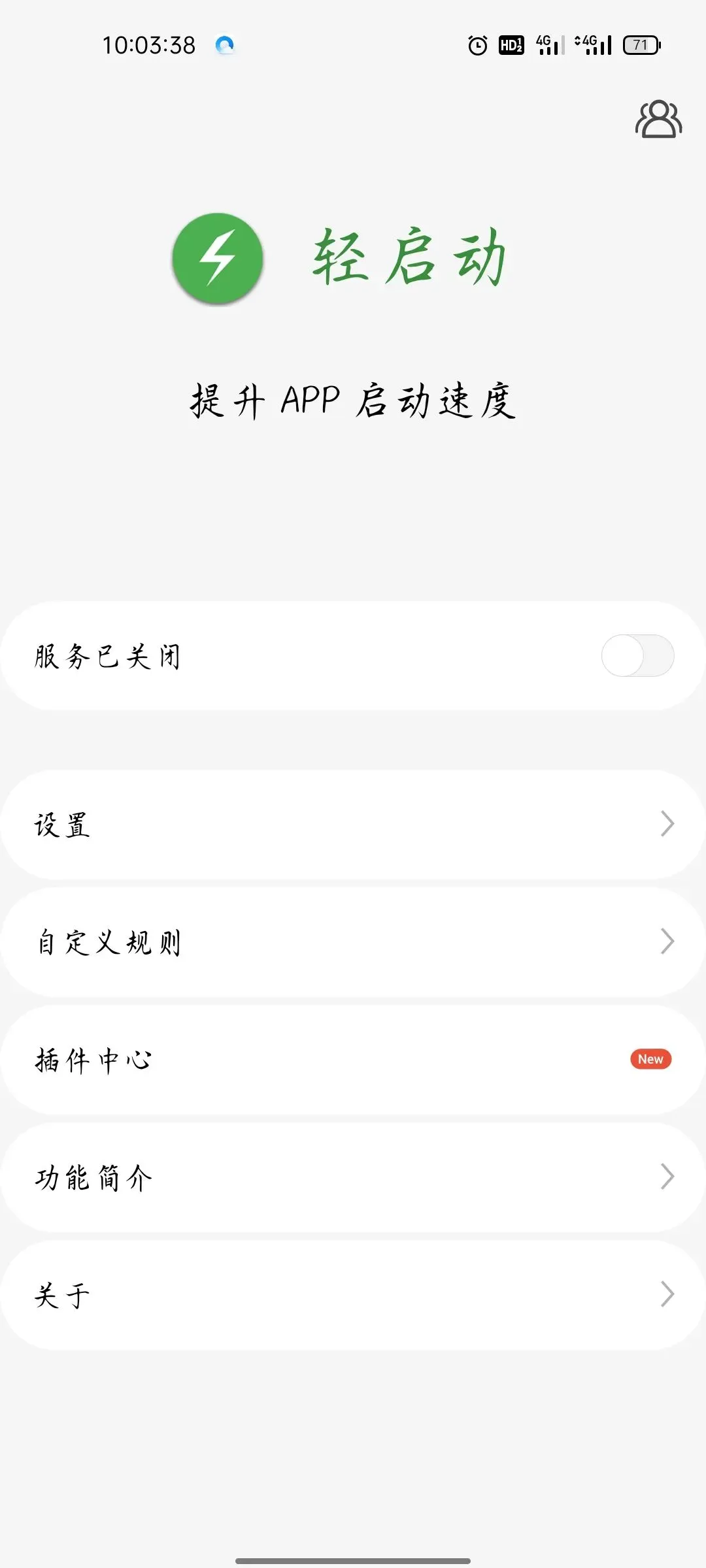Open the 关于 about page
706x1568 pixels.
point(353,1295)
